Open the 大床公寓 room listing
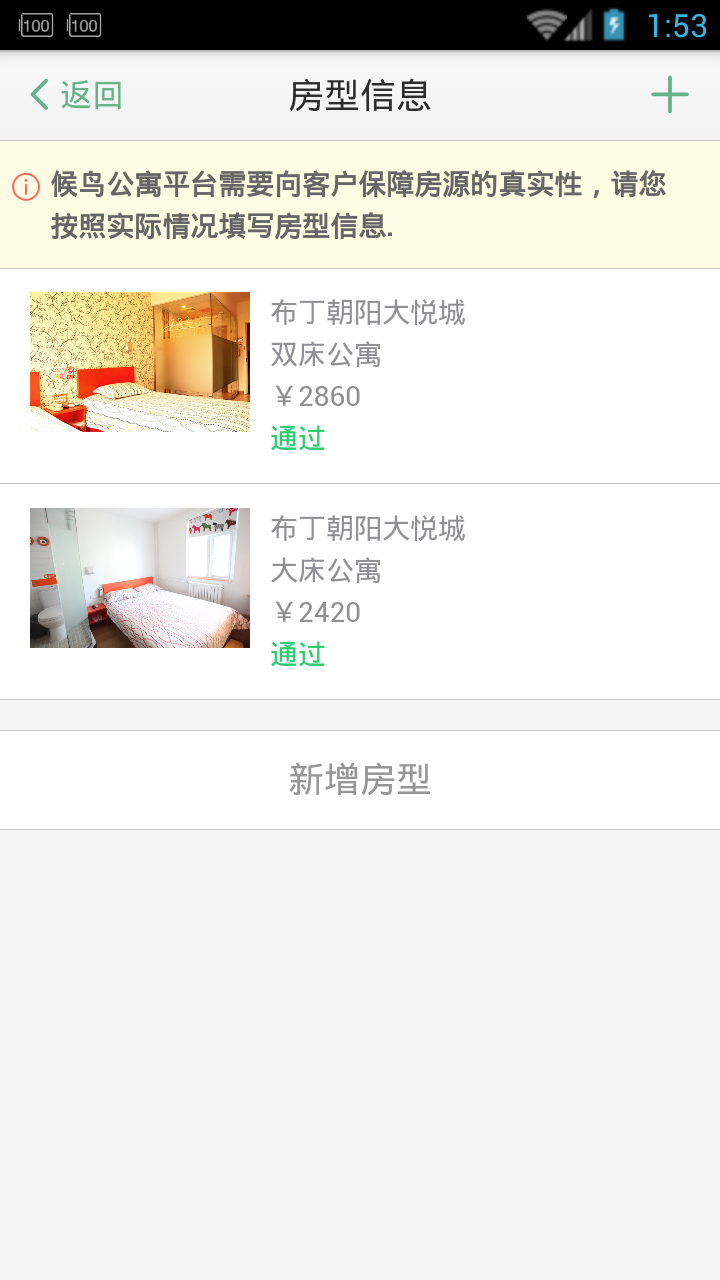Viewport: 720px width, 1280px height. coord(360,592)
